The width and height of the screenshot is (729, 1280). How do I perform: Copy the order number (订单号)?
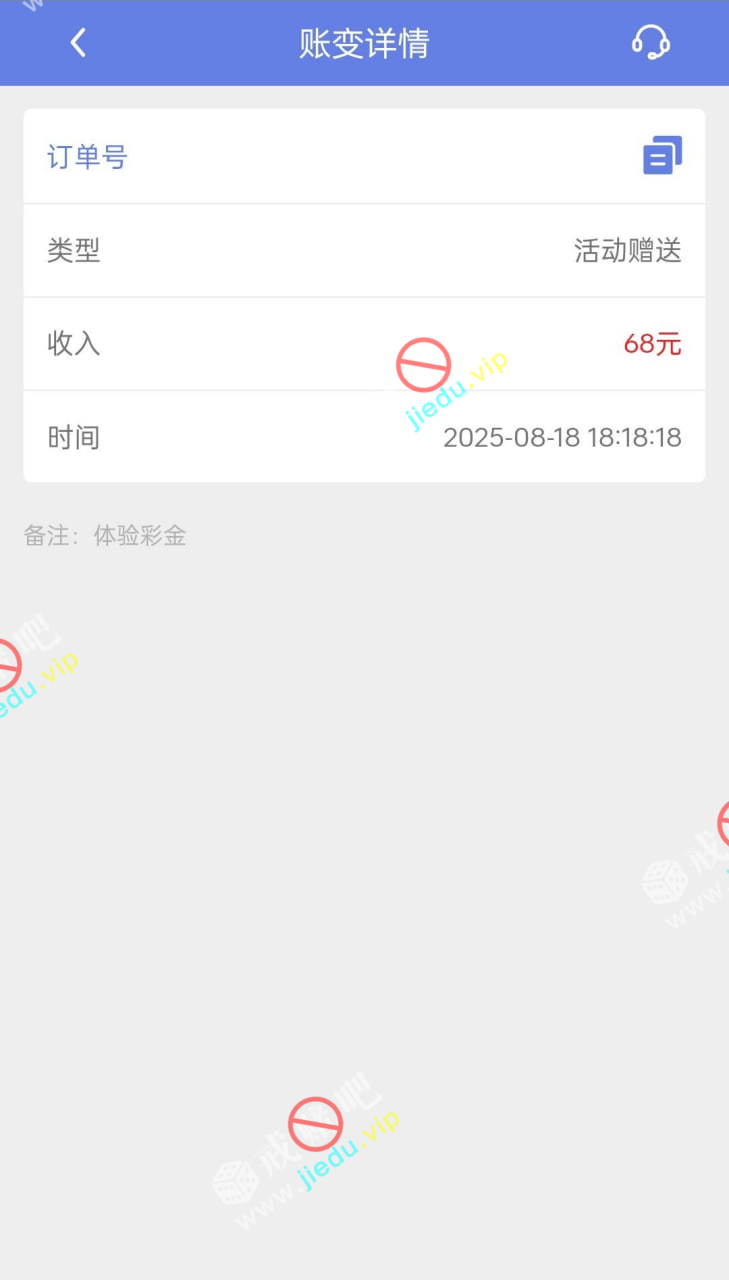coord(661,156)
